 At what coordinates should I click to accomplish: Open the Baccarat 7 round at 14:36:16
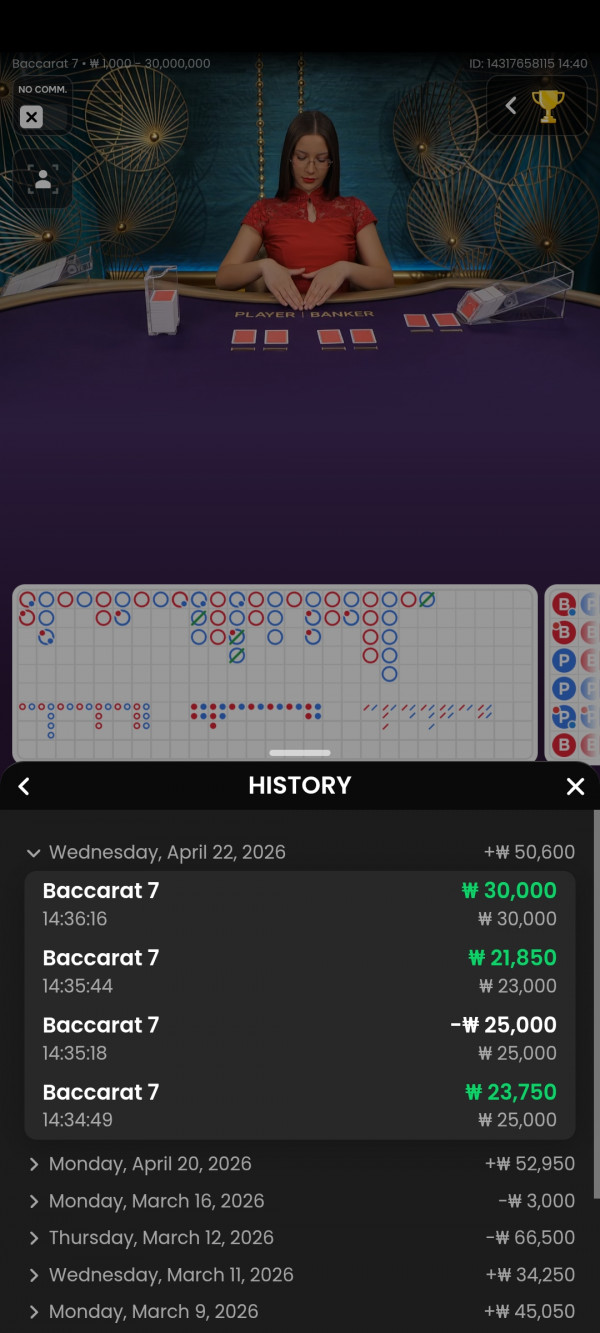(300, 904)
